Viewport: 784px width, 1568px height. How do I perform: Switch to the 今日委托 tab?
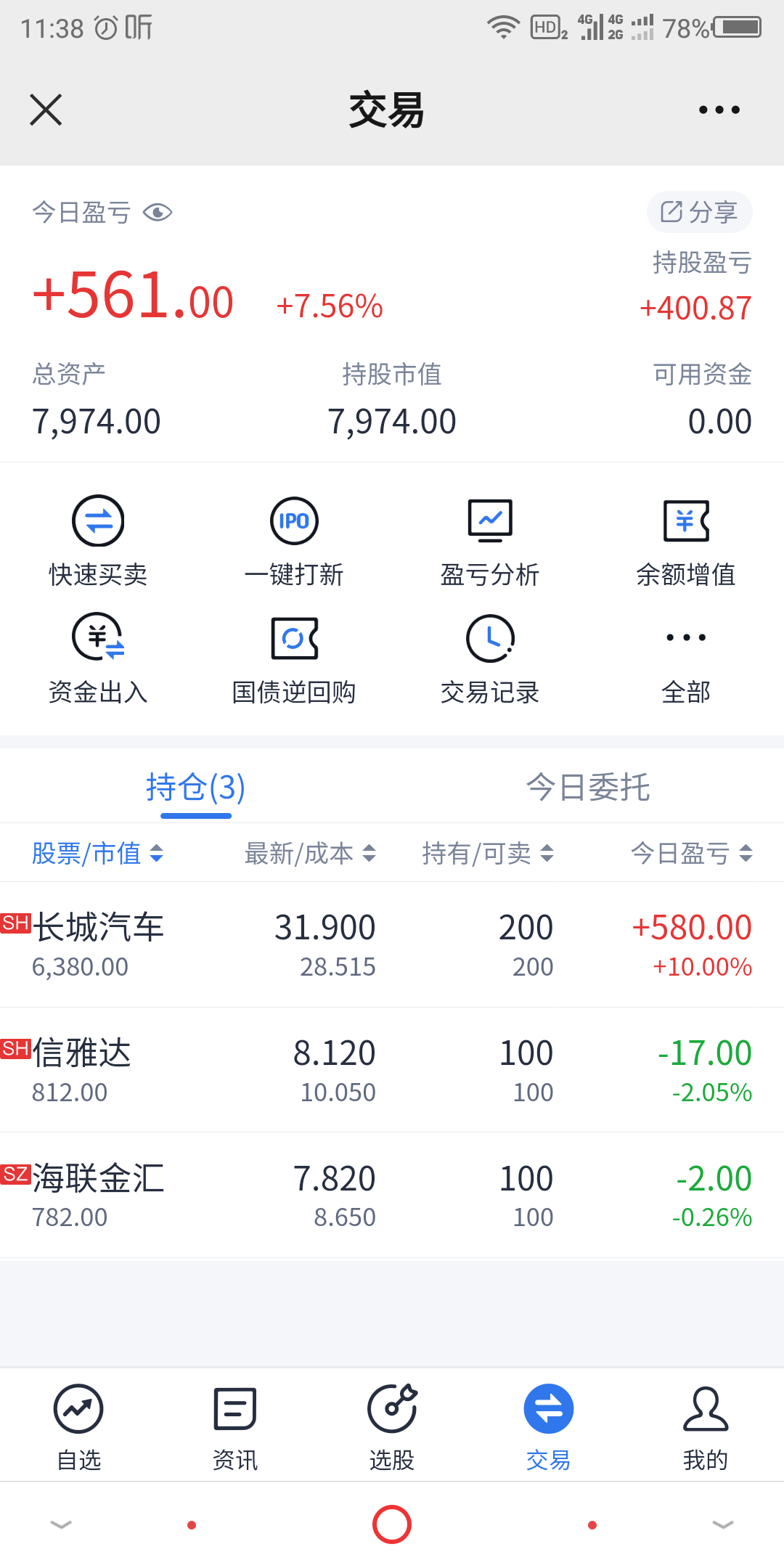pyautogui.click(x=588, y=787)
